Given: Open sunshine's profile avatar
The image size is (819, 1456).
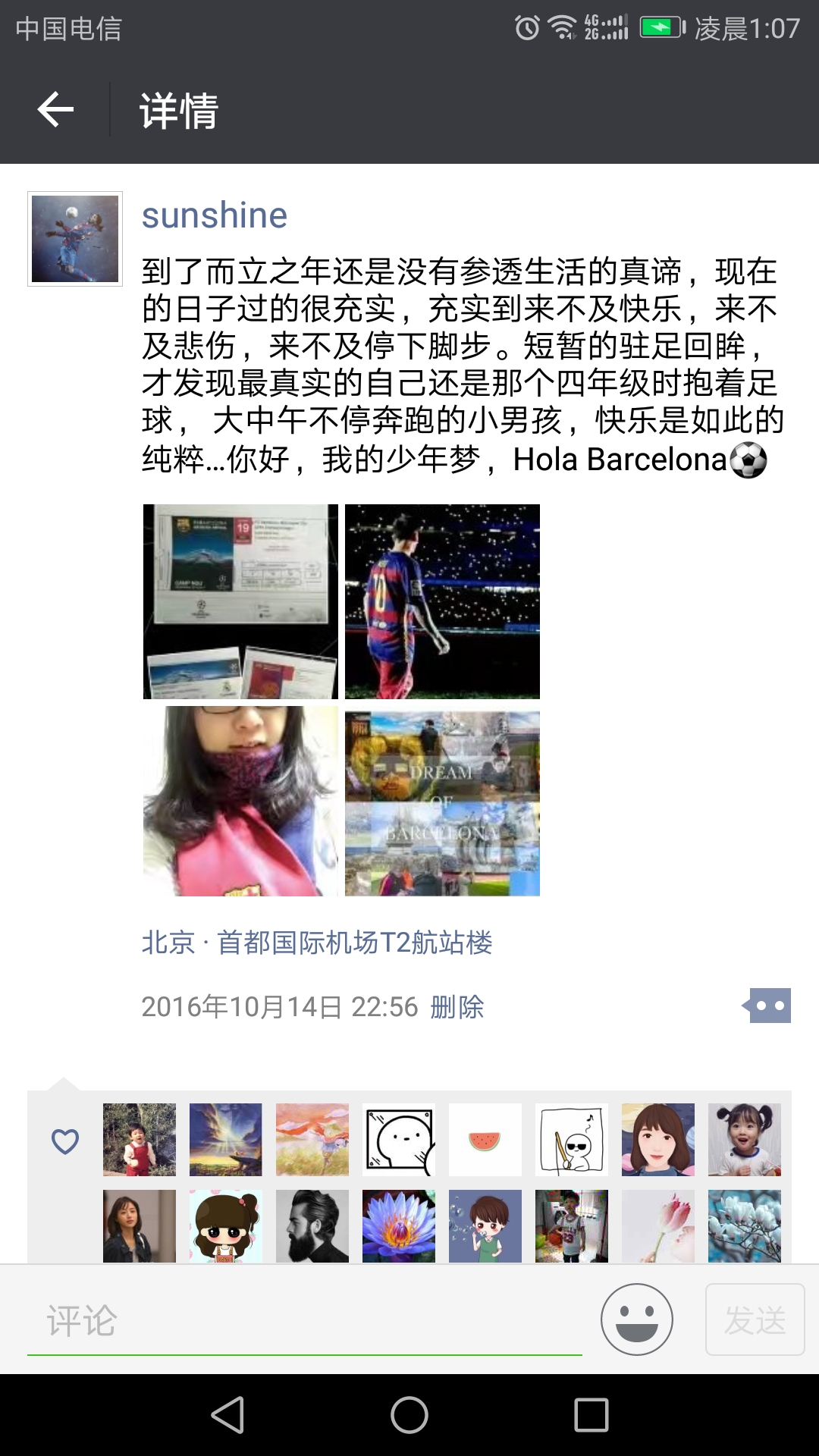Looking at the screenshot, I should pos(75,239).
